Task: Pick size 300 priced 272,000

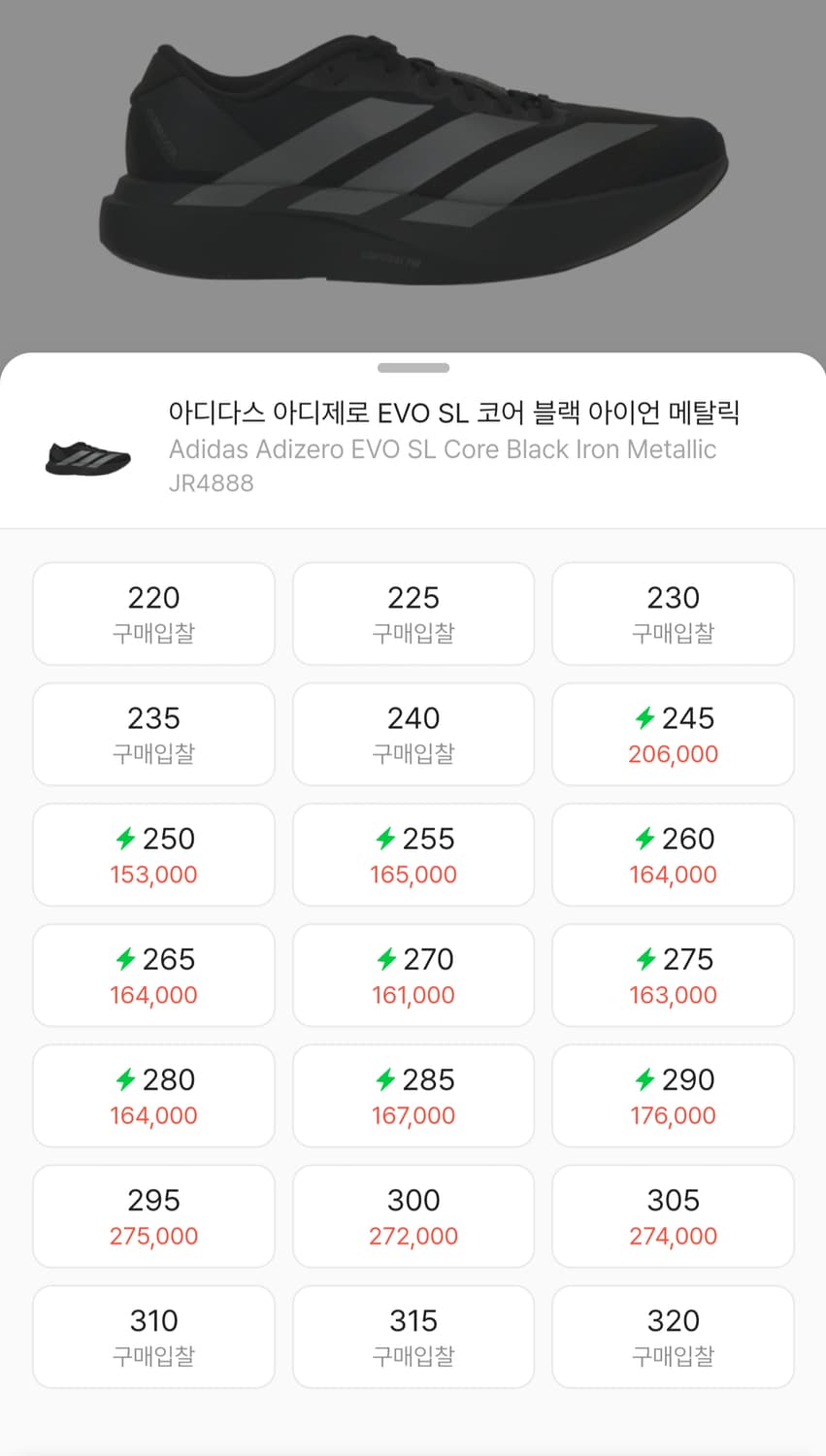Action: 413,1216
